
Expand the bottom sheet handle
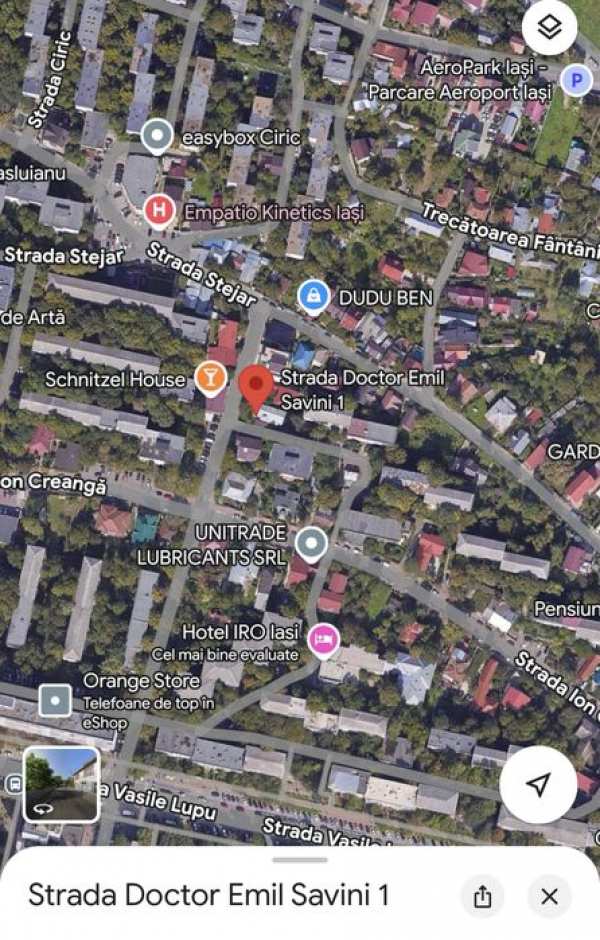[300, 859]
